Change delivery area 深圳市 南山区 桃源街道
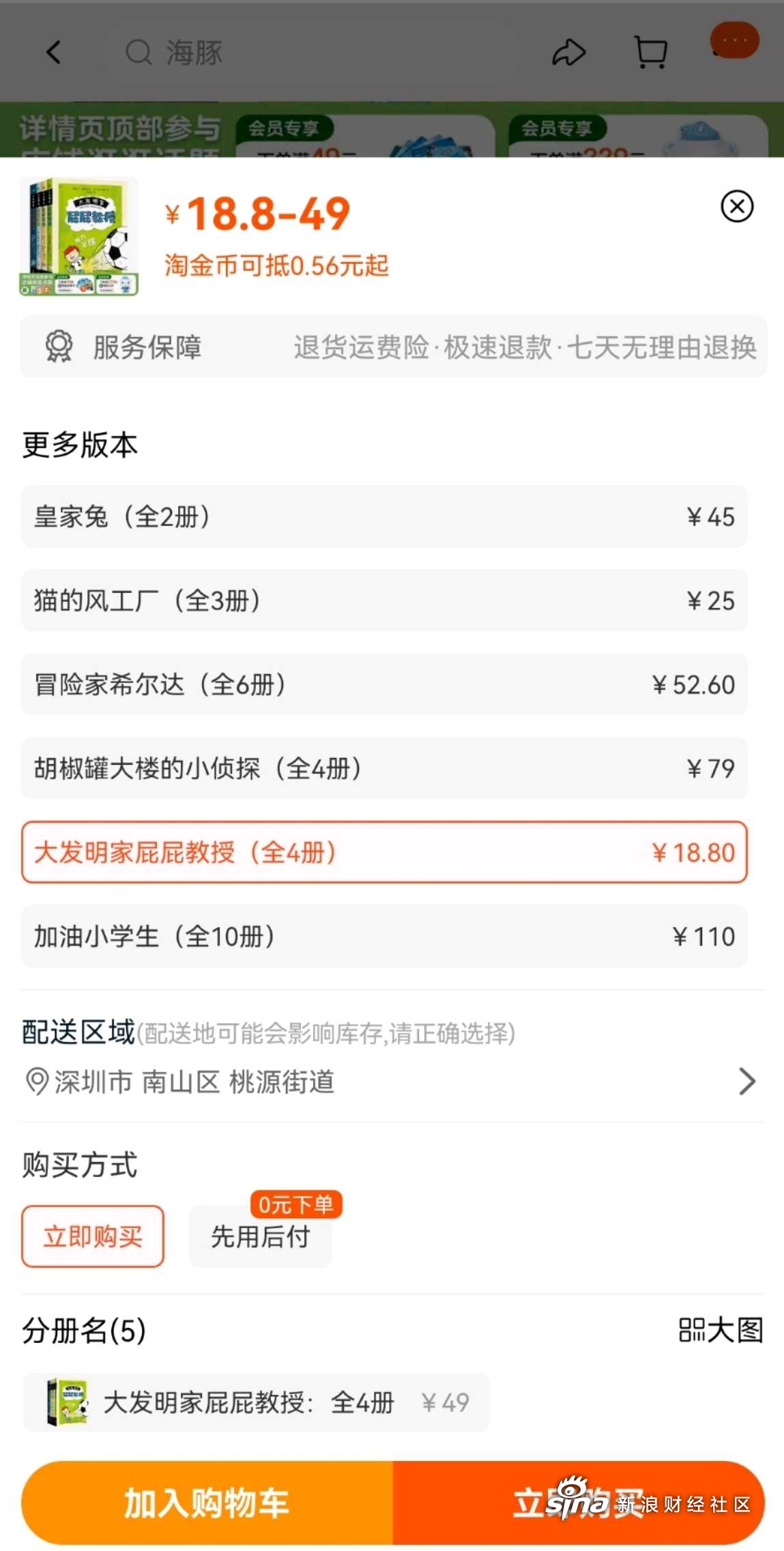Screen dimensions: 784x1551 pyautogui.click(x=392, y=1082)
